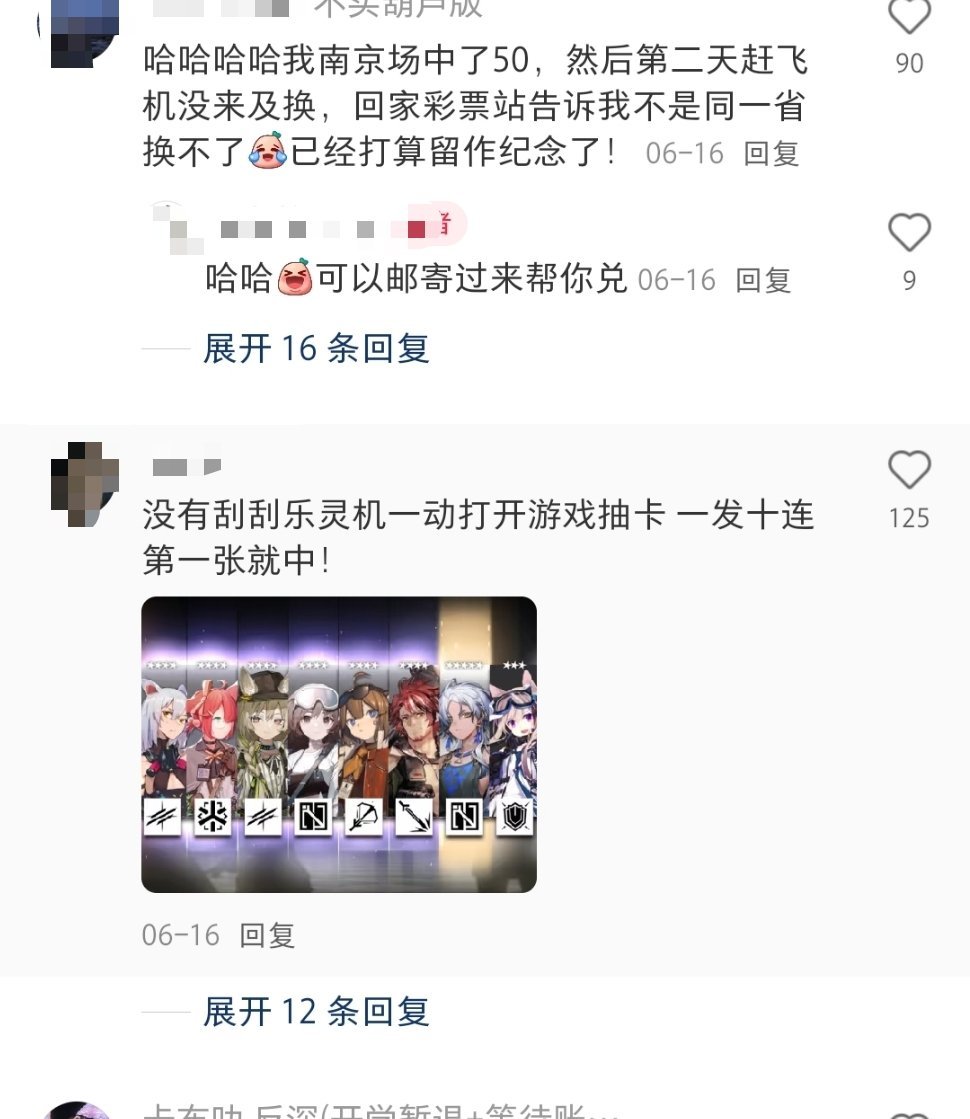Viewport: 970px width, 1119px height.
Task: Click the top commenter's avatar
Action: [85, 30]
